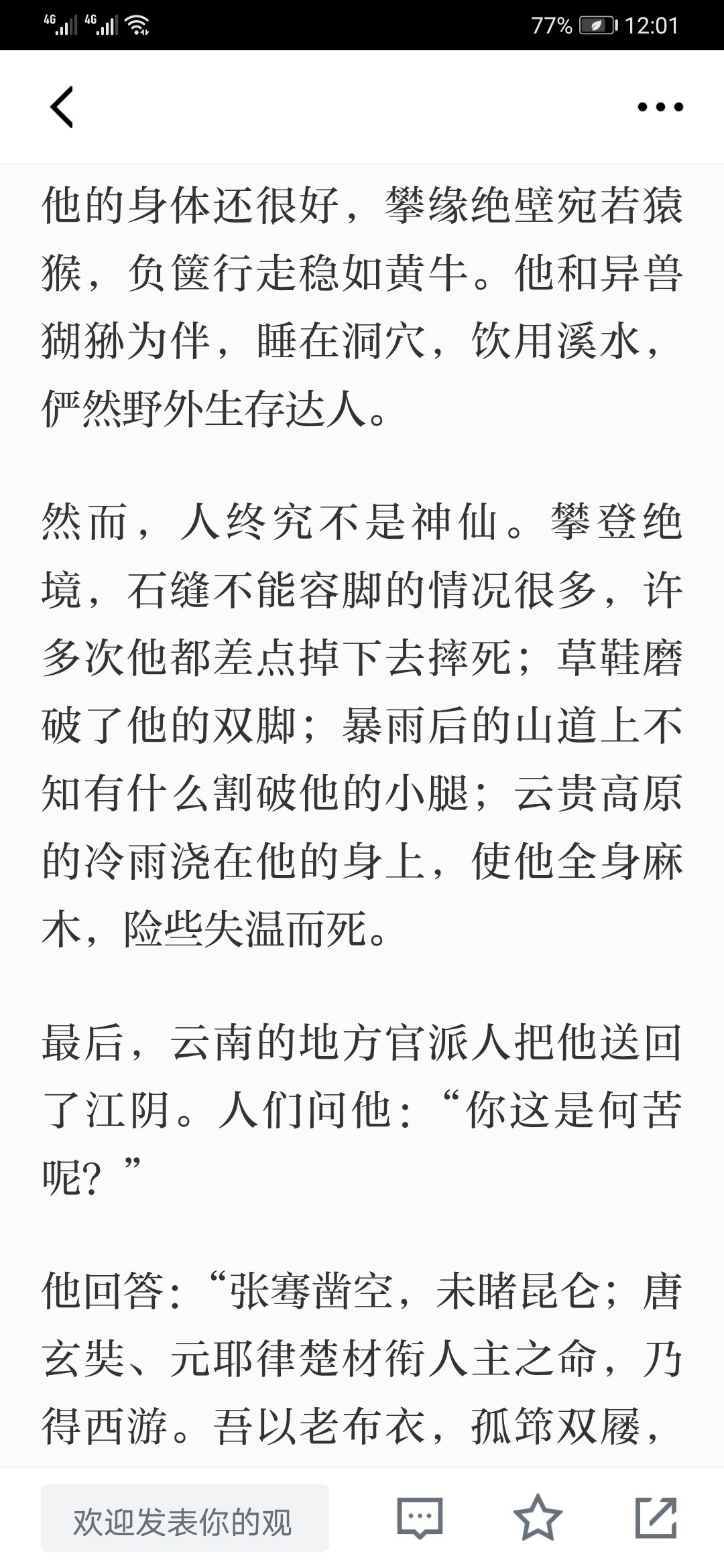
Task: Share the article via the export icon
Action: [656, 1518]
